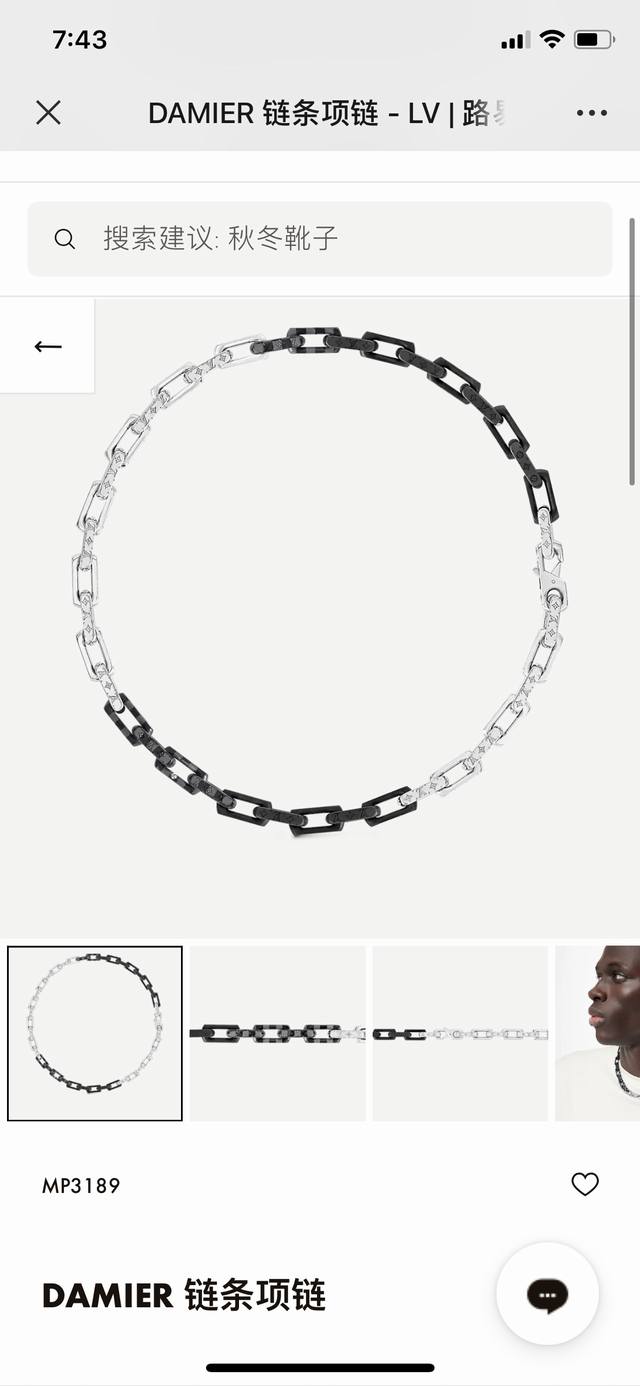Open the three-dot overflow menu
The width and height of the screenshot is (640, 1386).
tap(591, 113)
